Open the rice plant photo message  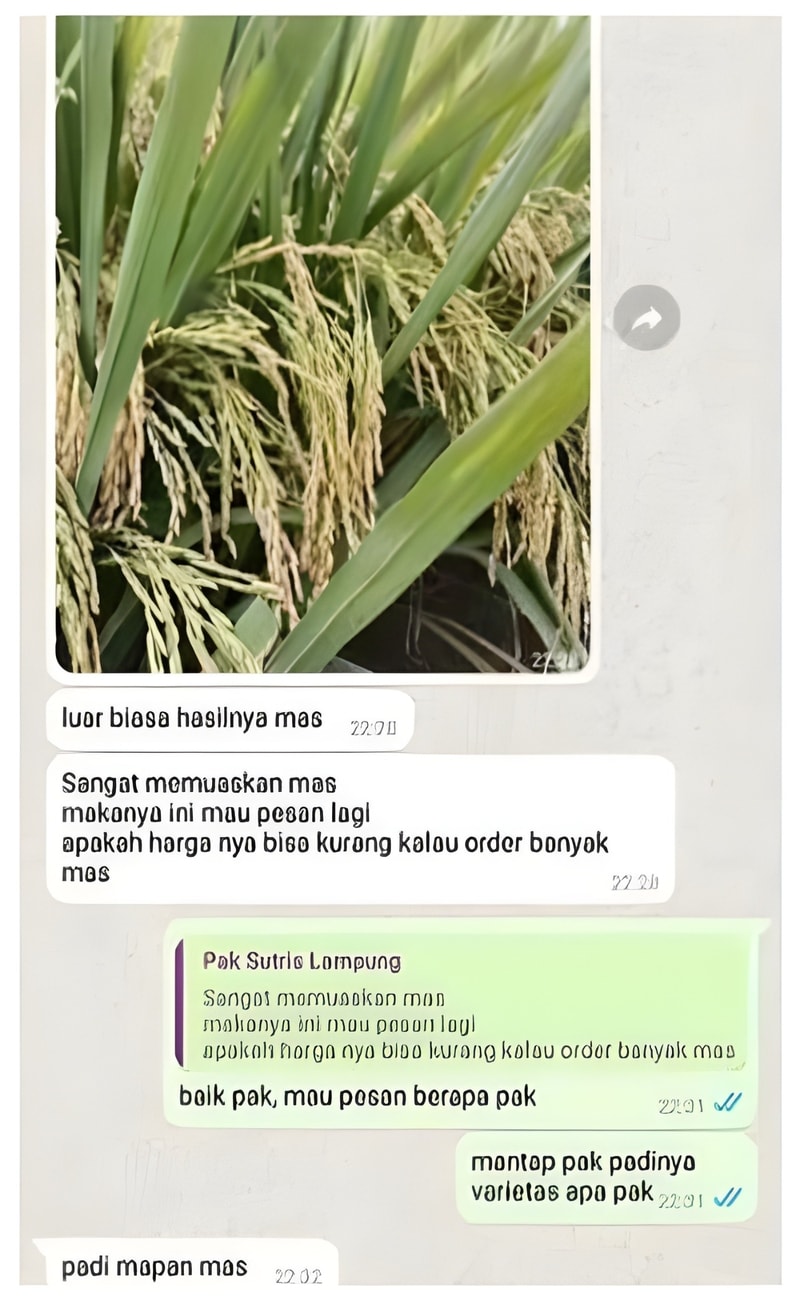[x=322, y=345]
